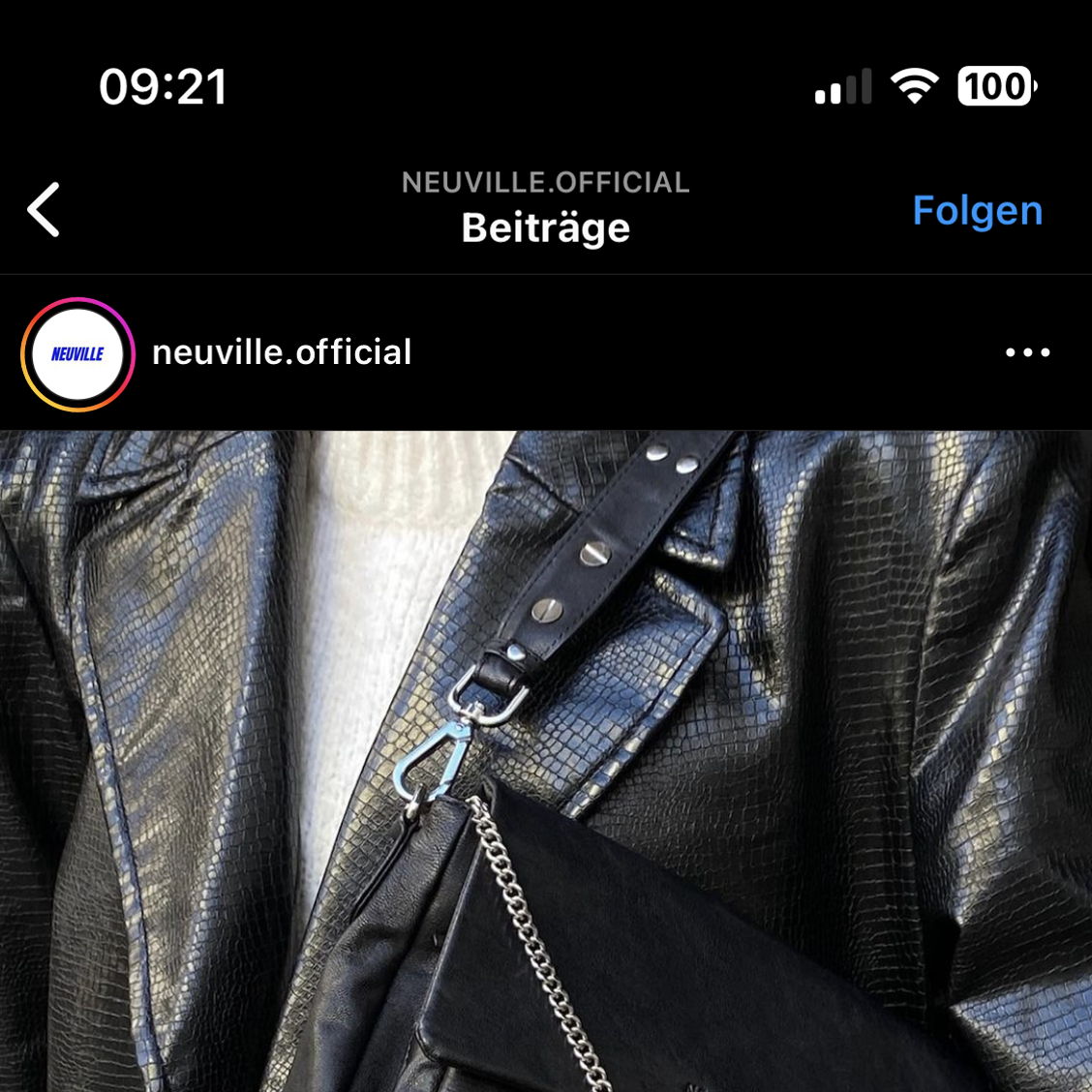Open the post's three-dot options menu
Image resolution: width=1092 pixels, height=1092 pixels.
[x=1027, y=352]
